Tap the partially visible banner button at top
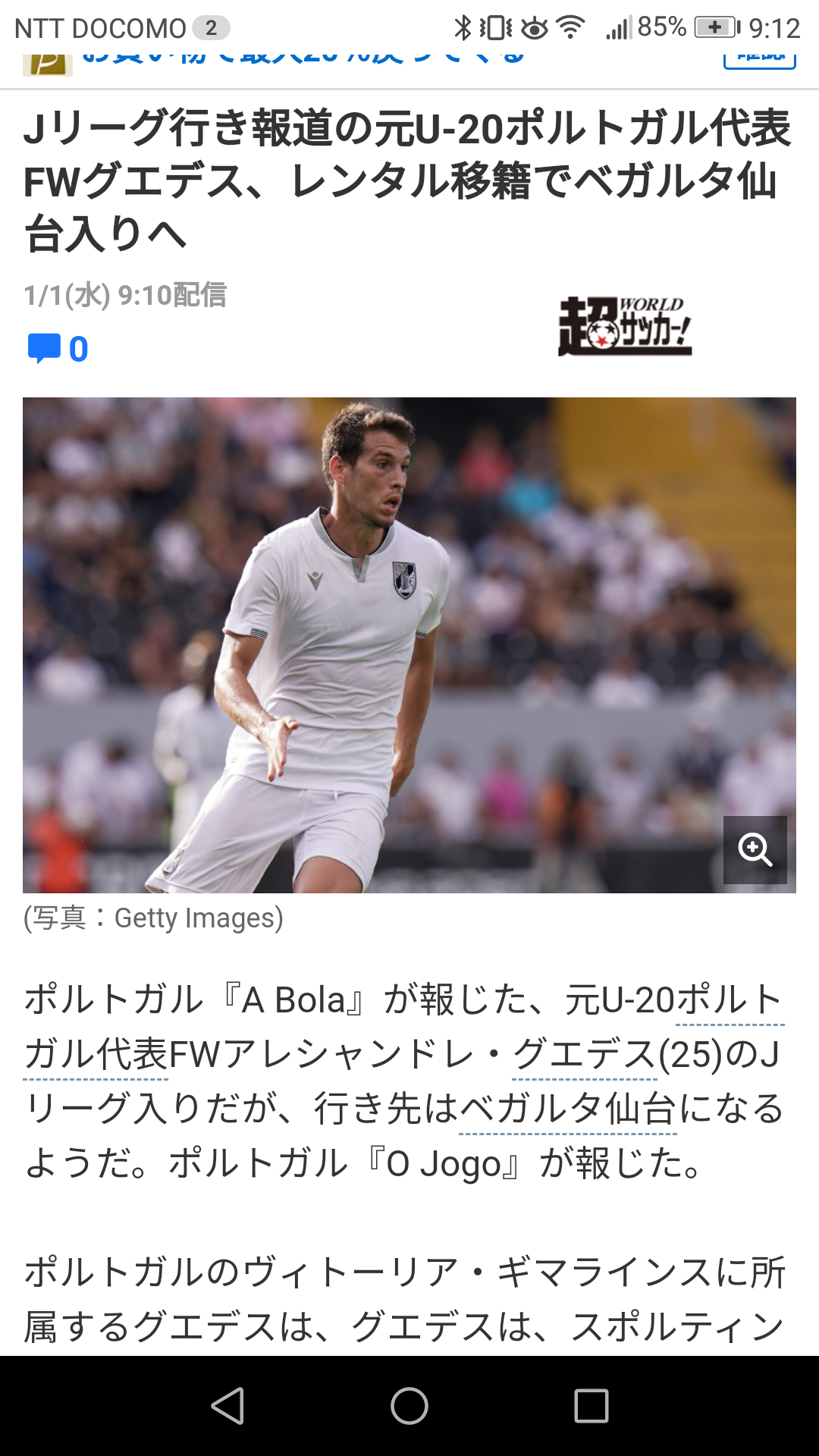The height and width of the screenshot is (1456, 819). coord(759,59)
